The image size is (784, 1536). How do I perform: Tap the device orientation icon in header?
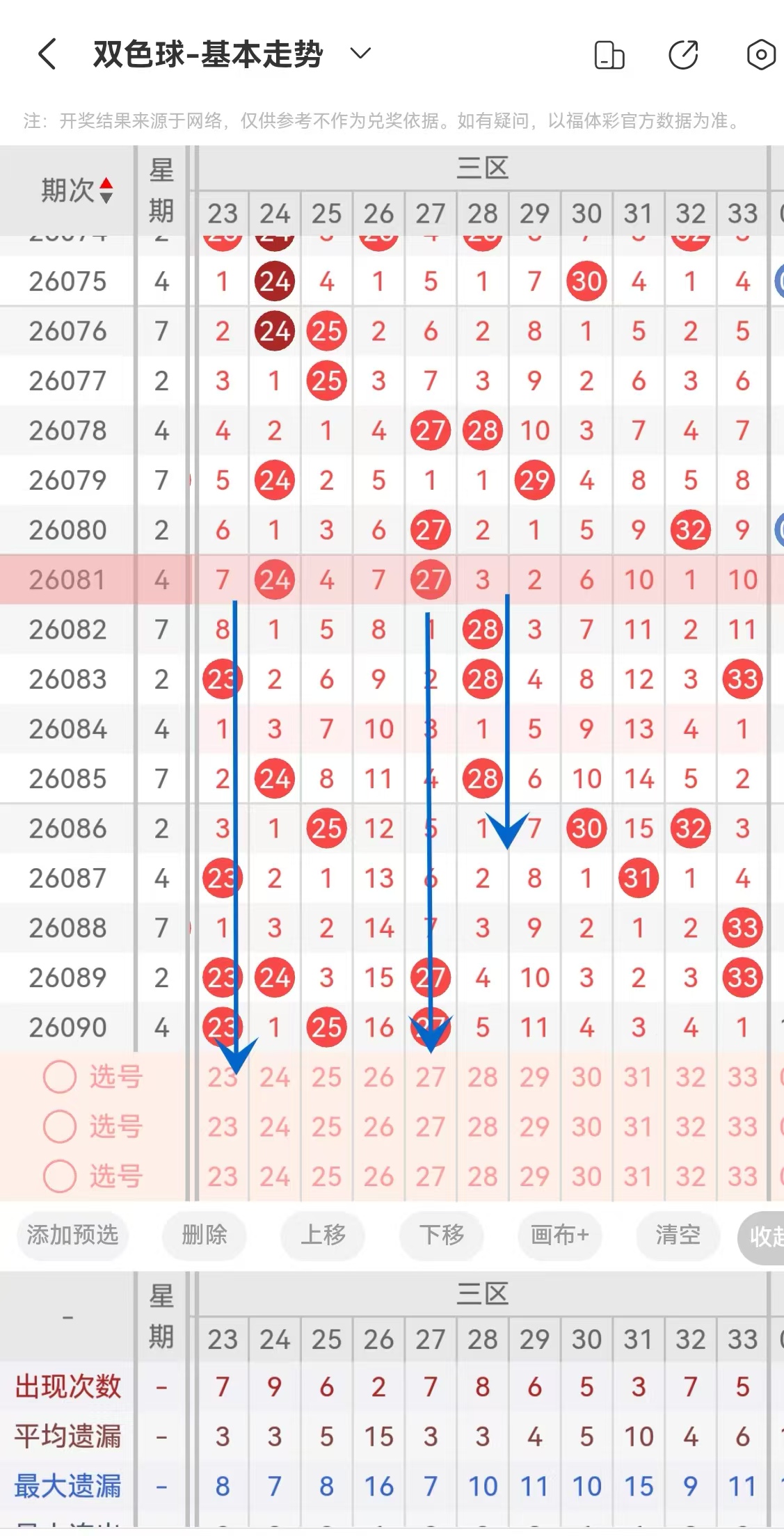[x=609, y=55]
